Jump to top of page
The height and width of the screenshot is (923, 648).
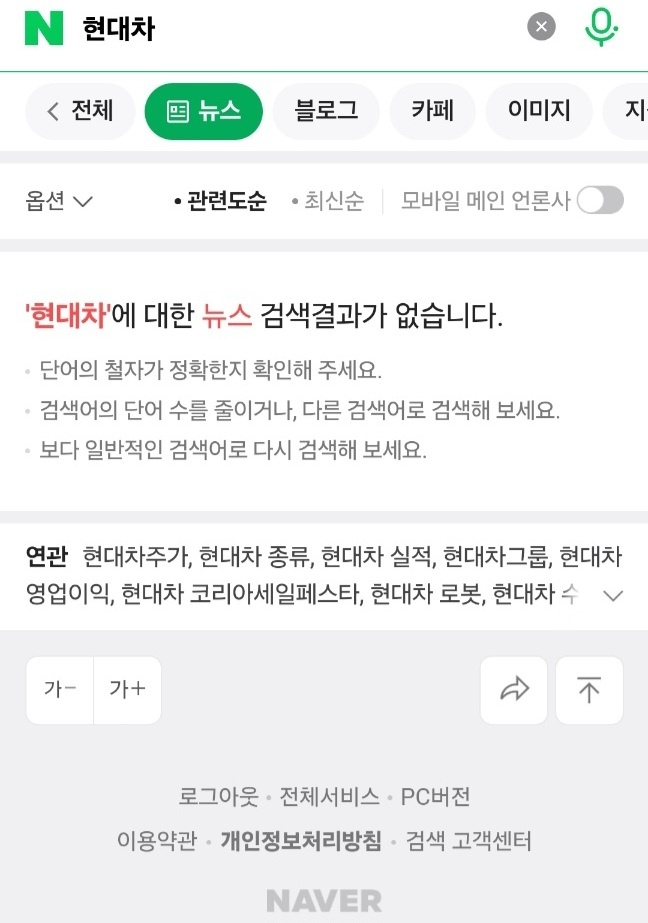[x=589, y=690]
